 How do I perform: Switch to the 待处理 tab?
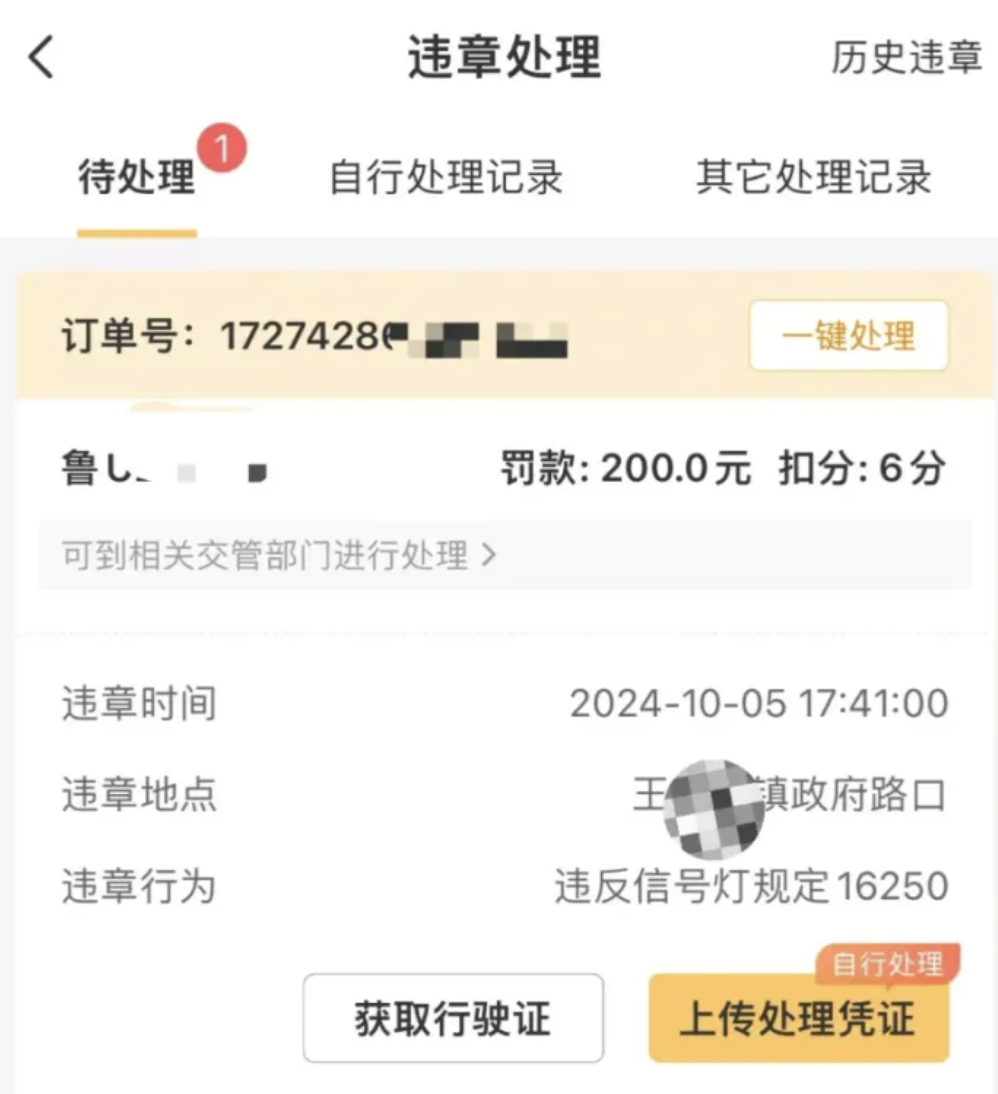click(137, 178)
